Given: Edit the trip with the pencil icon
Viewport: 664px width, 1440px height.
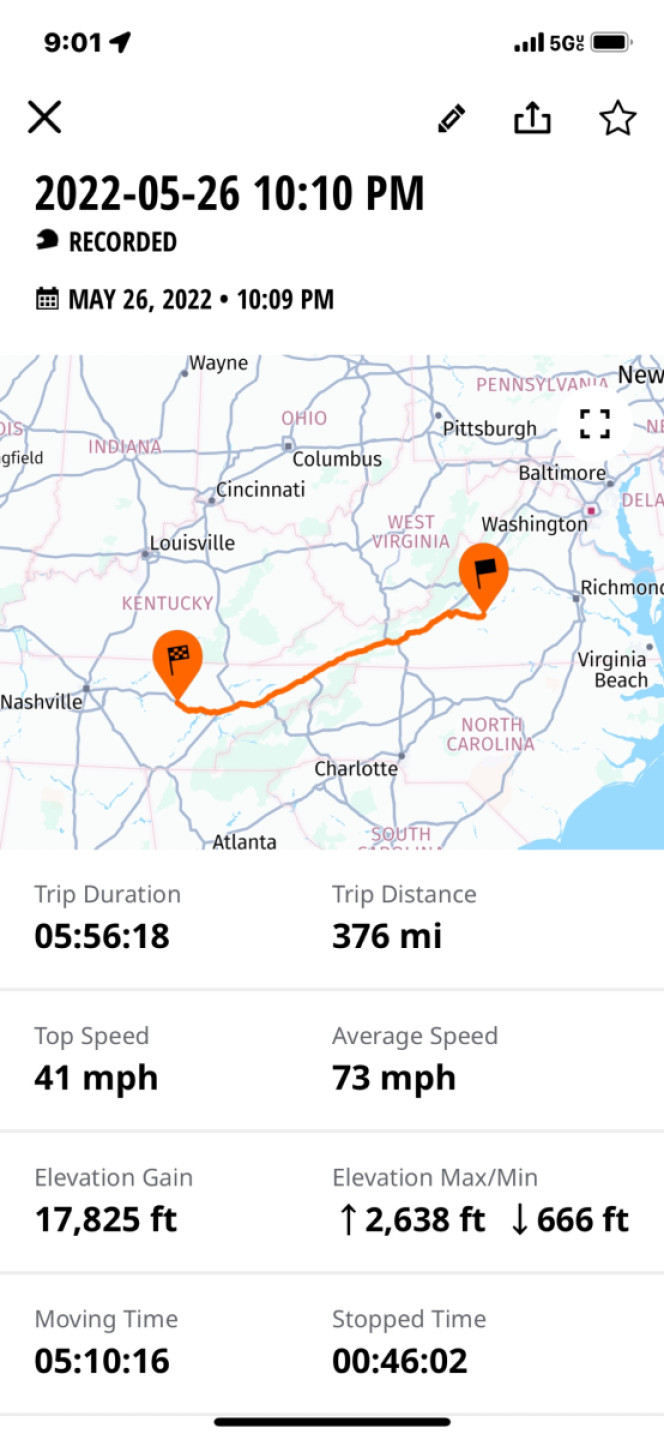Looking at the screenshot, I should pyautogui.click(x=451, y=119).
